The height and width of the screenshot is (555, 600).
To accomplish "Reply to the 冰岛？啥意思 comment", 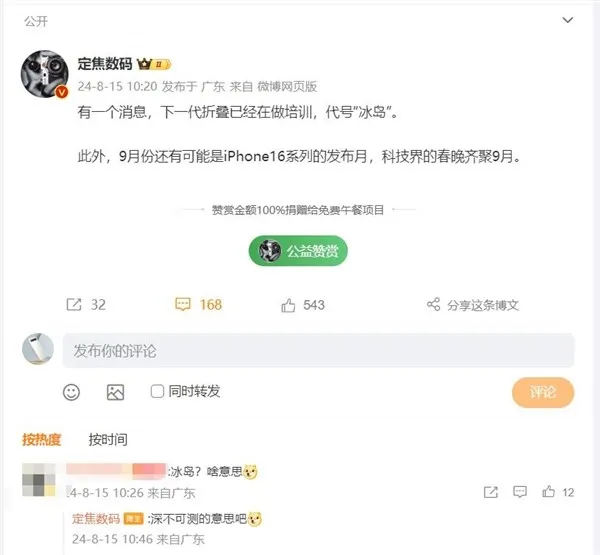I will (520, 492).
